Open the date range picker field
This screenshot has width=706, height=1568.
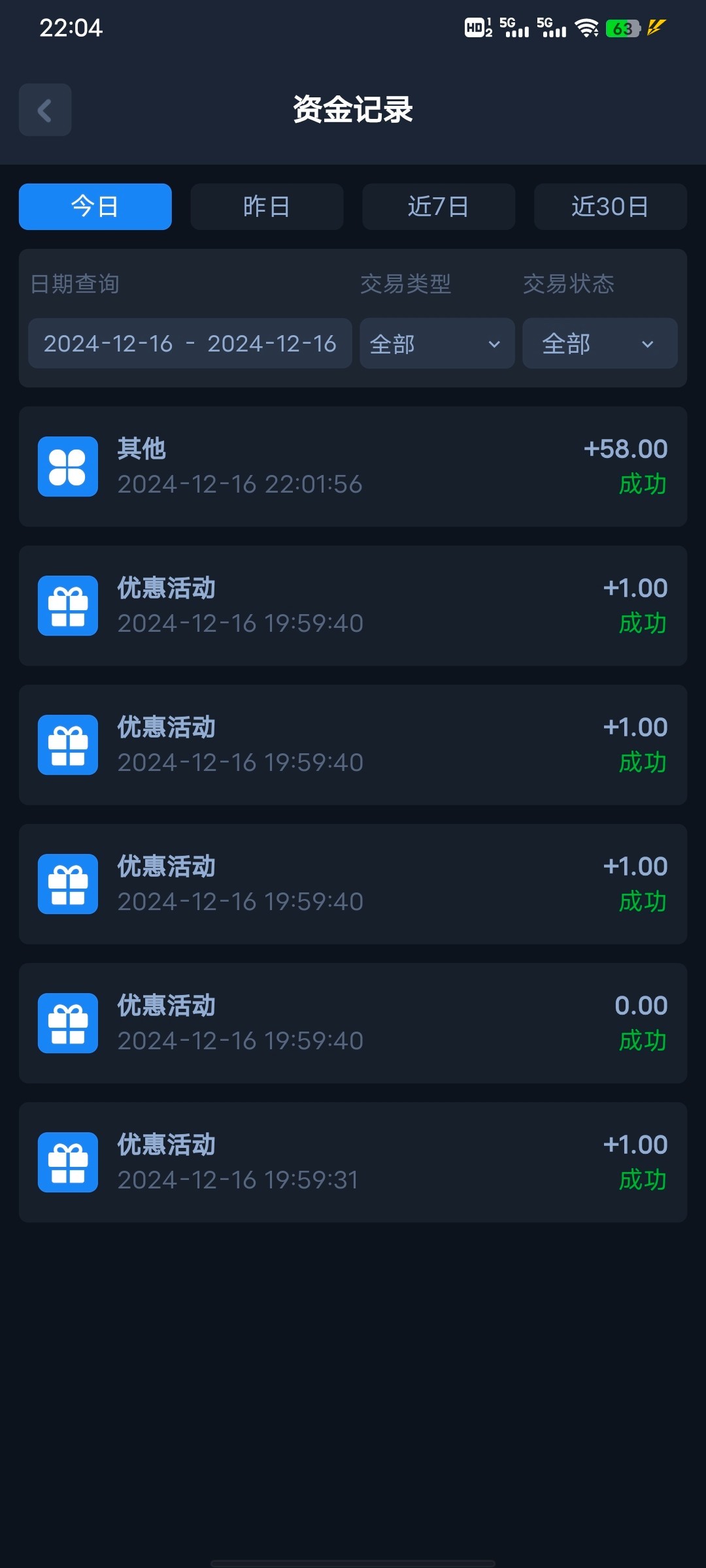pos(190,344)
